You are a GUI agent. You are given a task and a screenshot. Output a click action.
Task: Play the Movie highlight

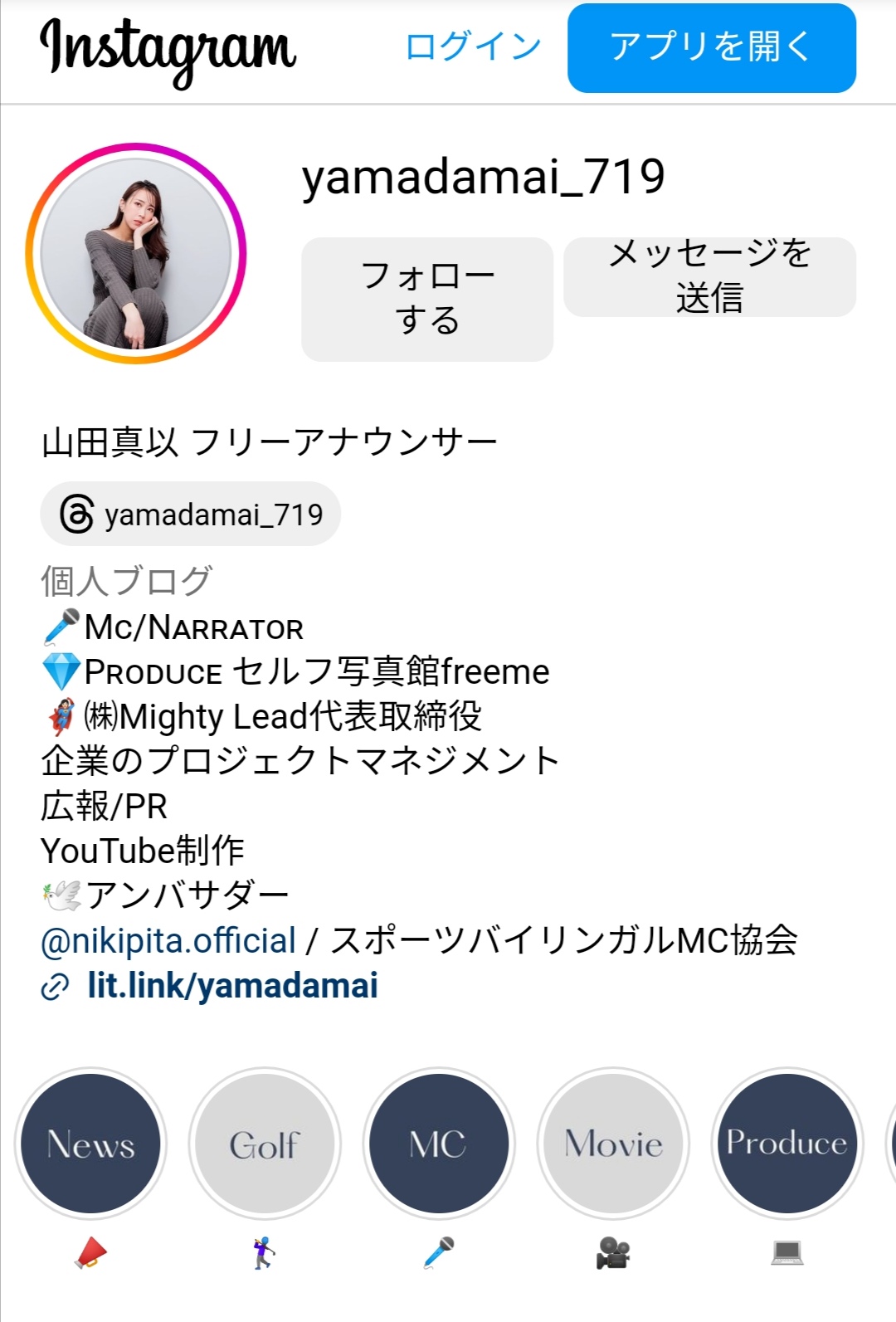point(613,1144)
